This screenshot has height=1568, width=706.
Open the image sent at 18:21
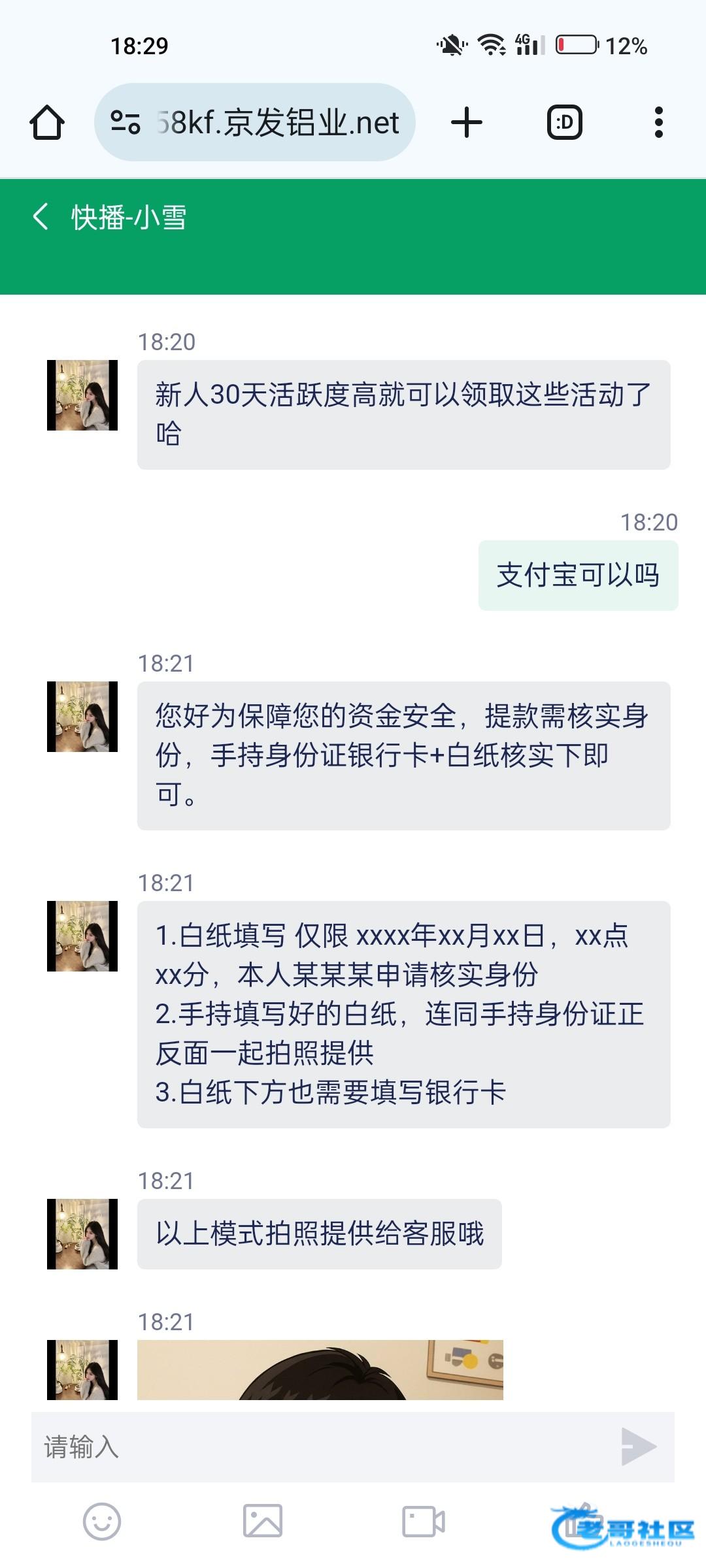pyautogui.click(x=320, y=1369)
